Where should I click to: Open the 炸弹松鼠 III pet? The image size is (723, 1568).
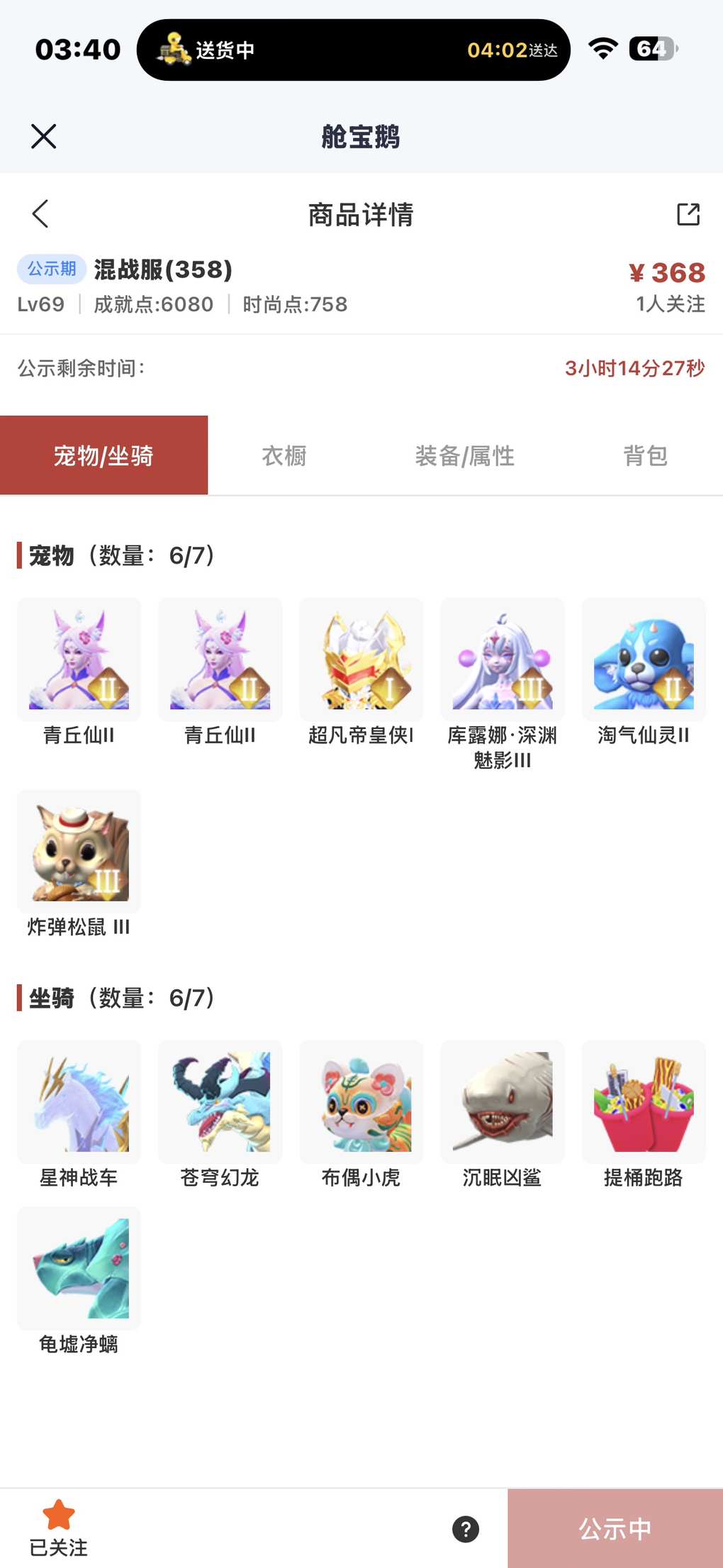point(79,852)
